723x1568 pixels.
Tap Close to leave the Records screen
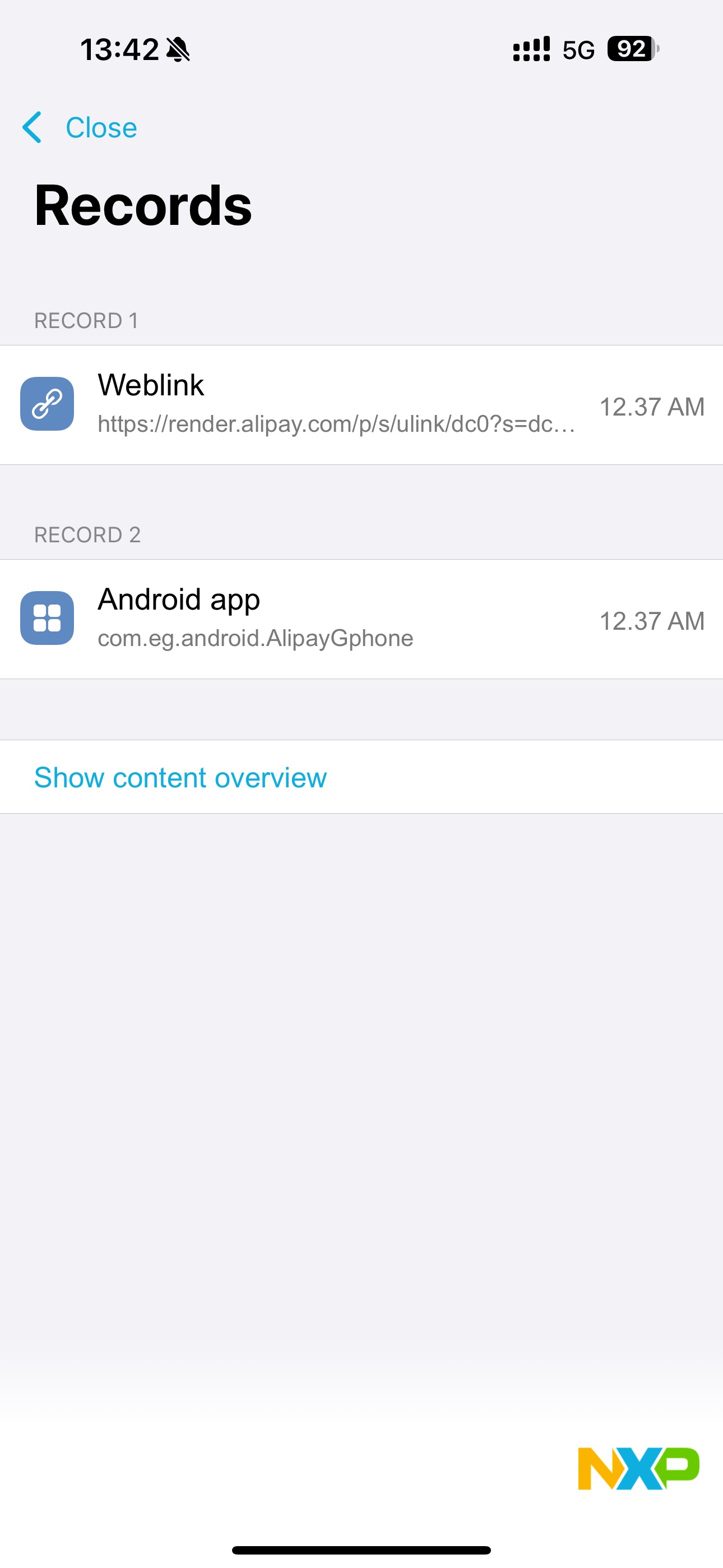81,128
